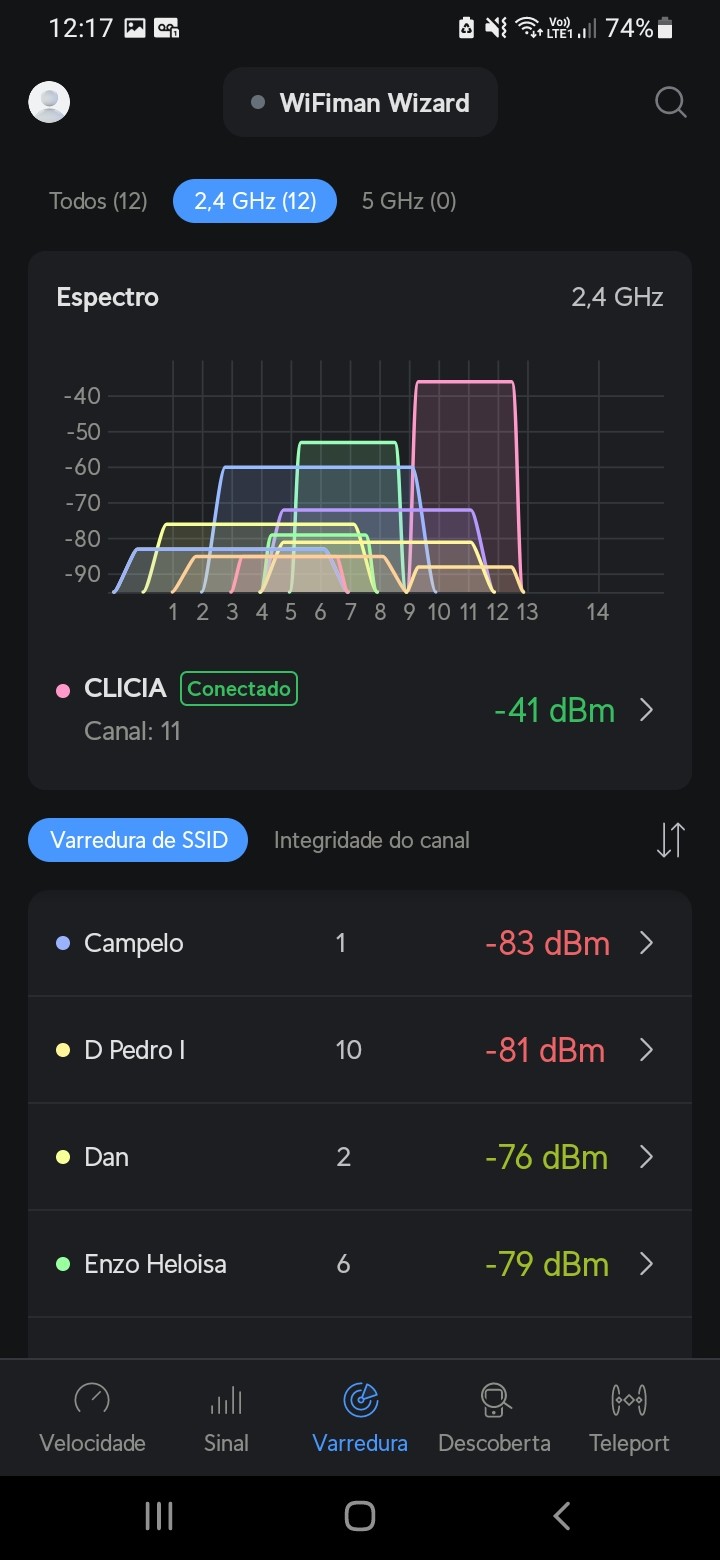The image size is (720, 1560).
Task: View details for the Dan network
Action: click(x=360, y=1157)
